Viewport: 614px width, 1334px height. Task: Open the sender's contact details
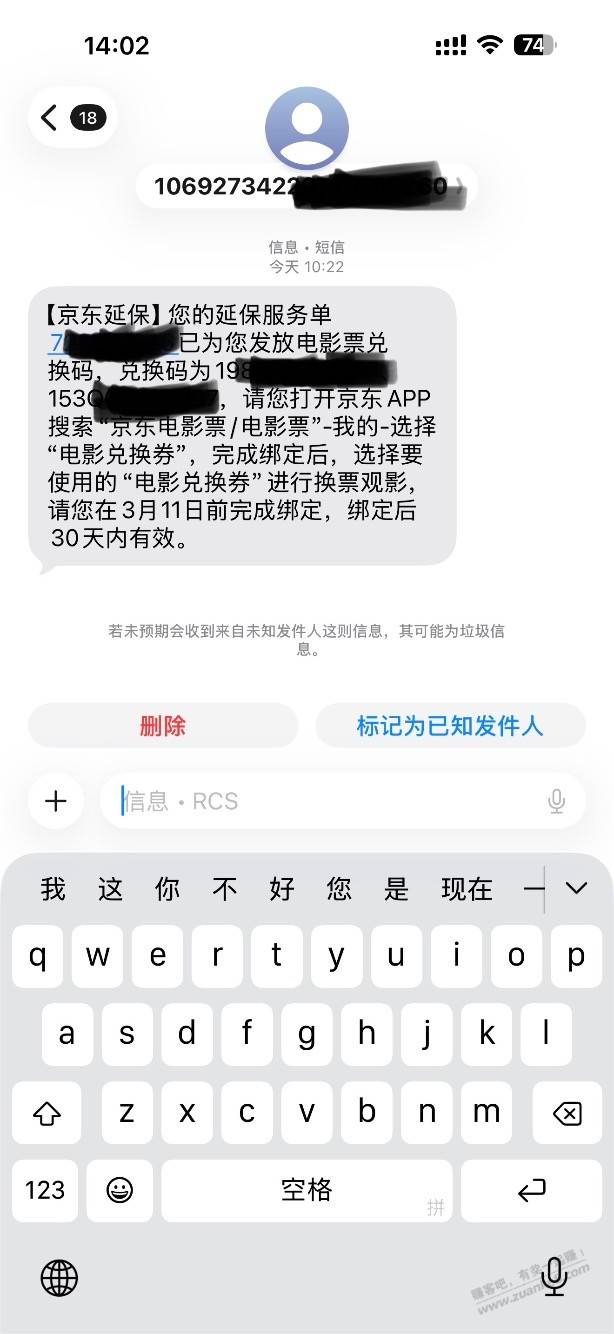click(306, 129)
